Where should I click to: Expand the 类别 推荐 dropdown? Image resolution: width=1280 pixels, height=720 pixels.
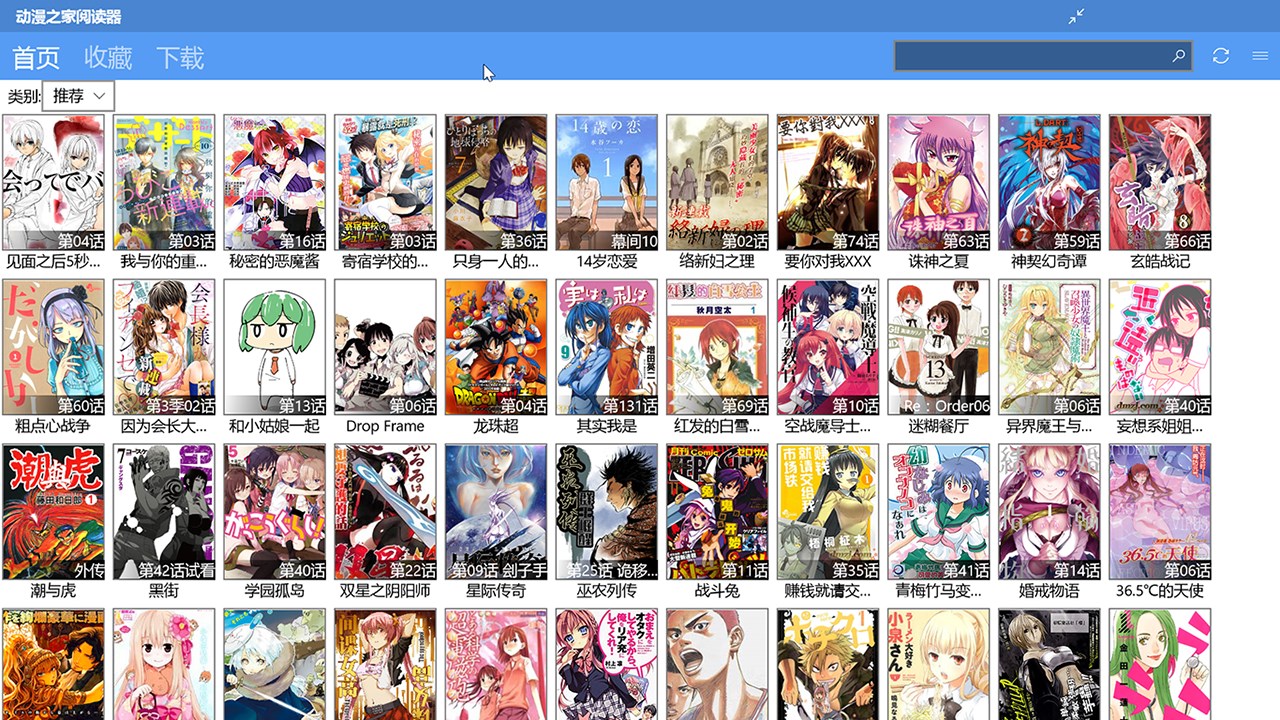[x=79, y=96]
